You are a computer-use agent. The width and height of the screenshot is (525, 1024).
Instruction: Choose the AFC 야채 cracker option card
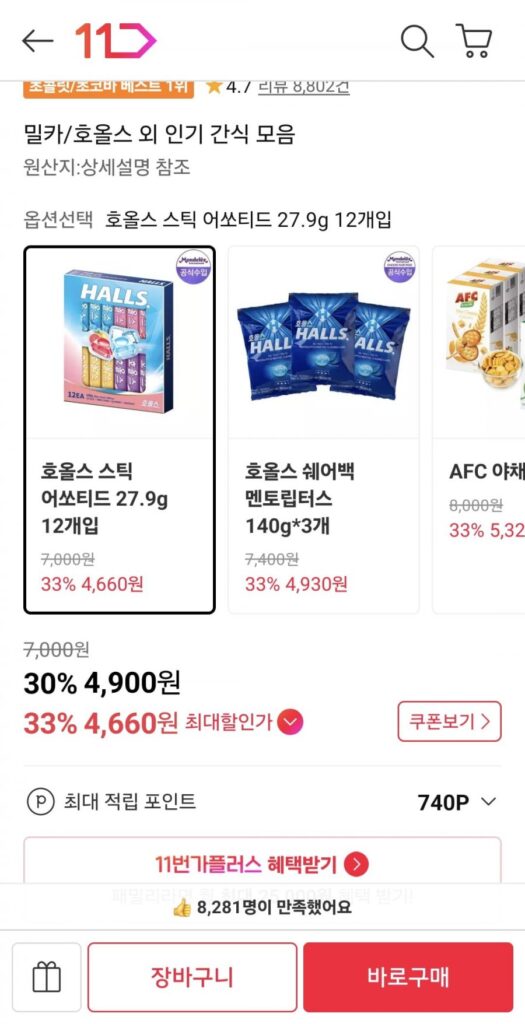[479, 430]
